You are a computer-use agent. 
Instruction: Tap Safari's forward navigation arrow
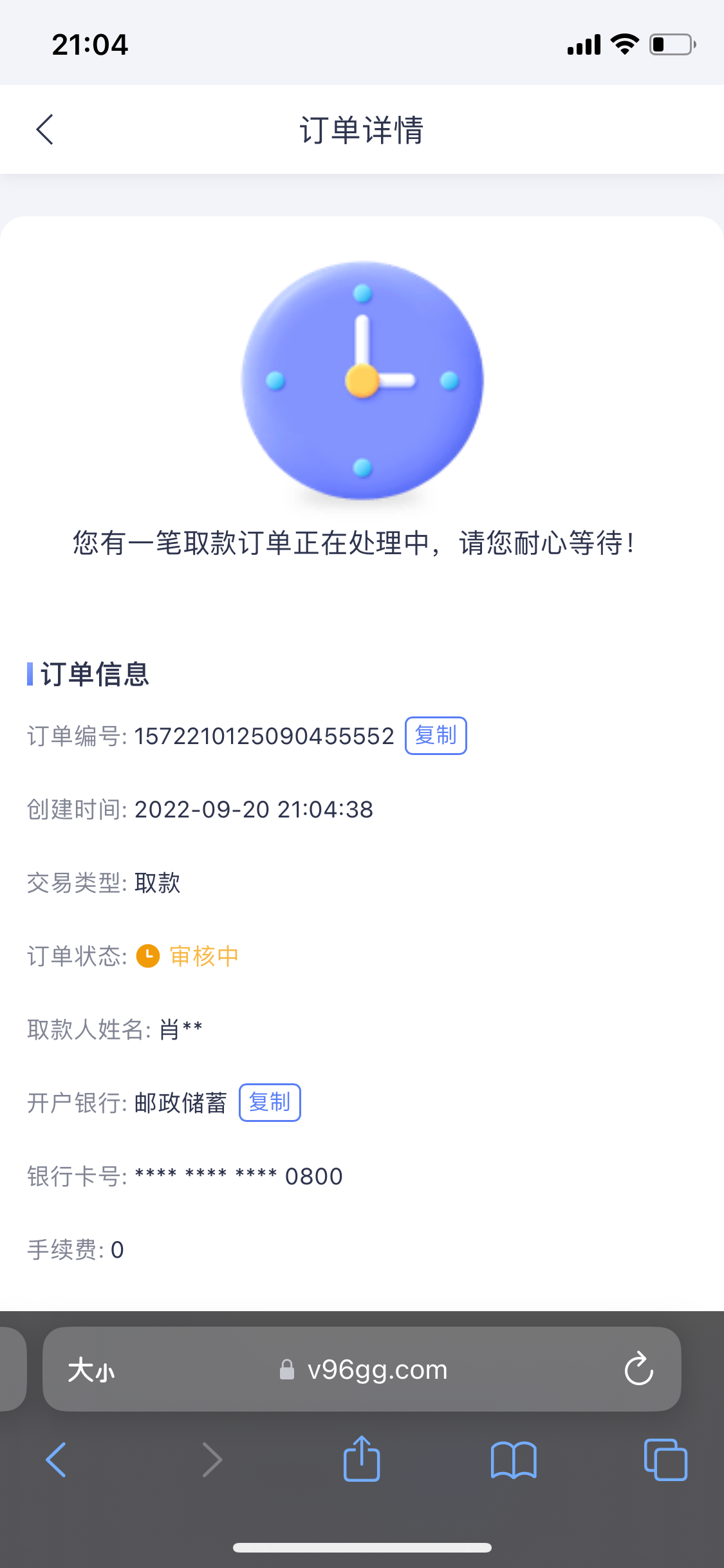point(212,1459)
